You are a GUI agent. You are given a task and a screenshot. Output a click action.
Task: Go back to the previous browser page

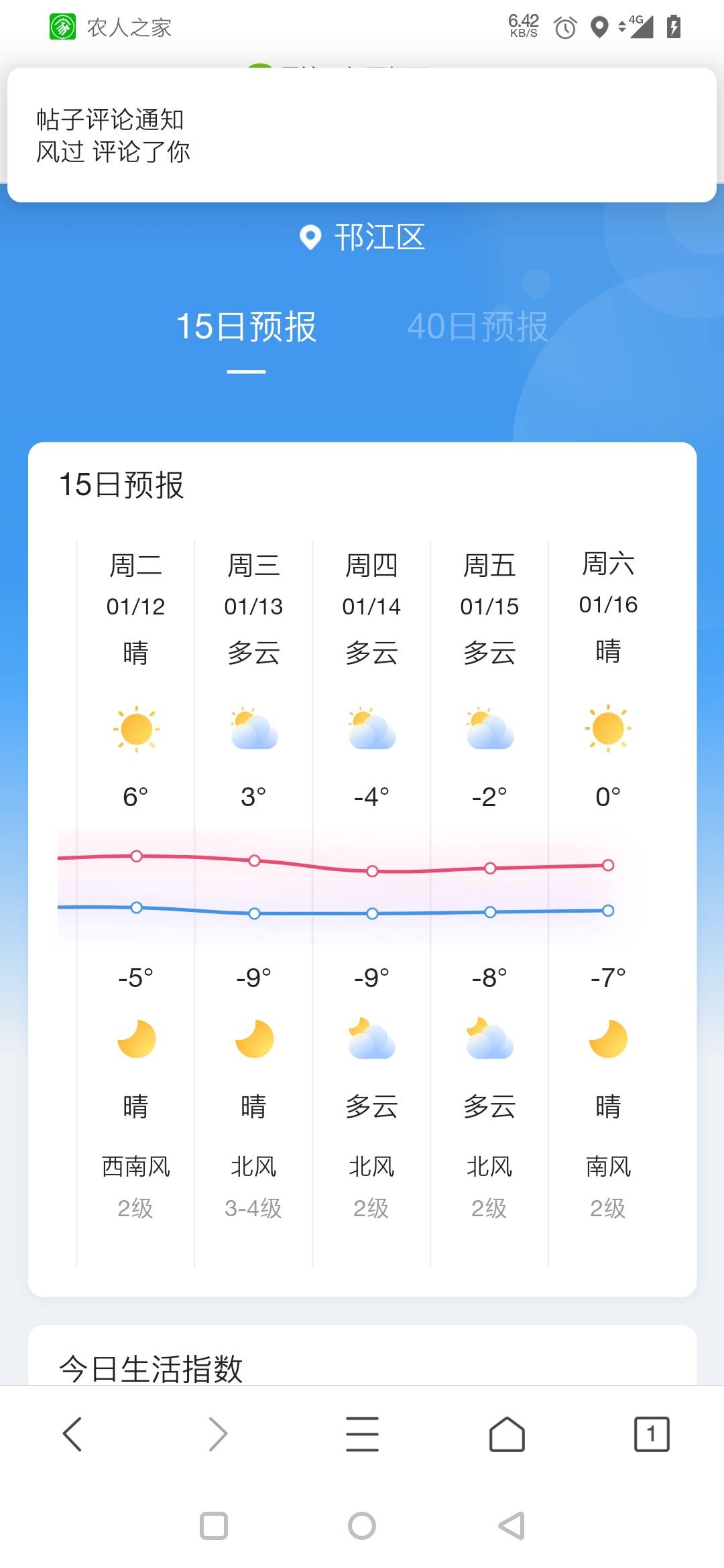click(x=72, y=1434)
